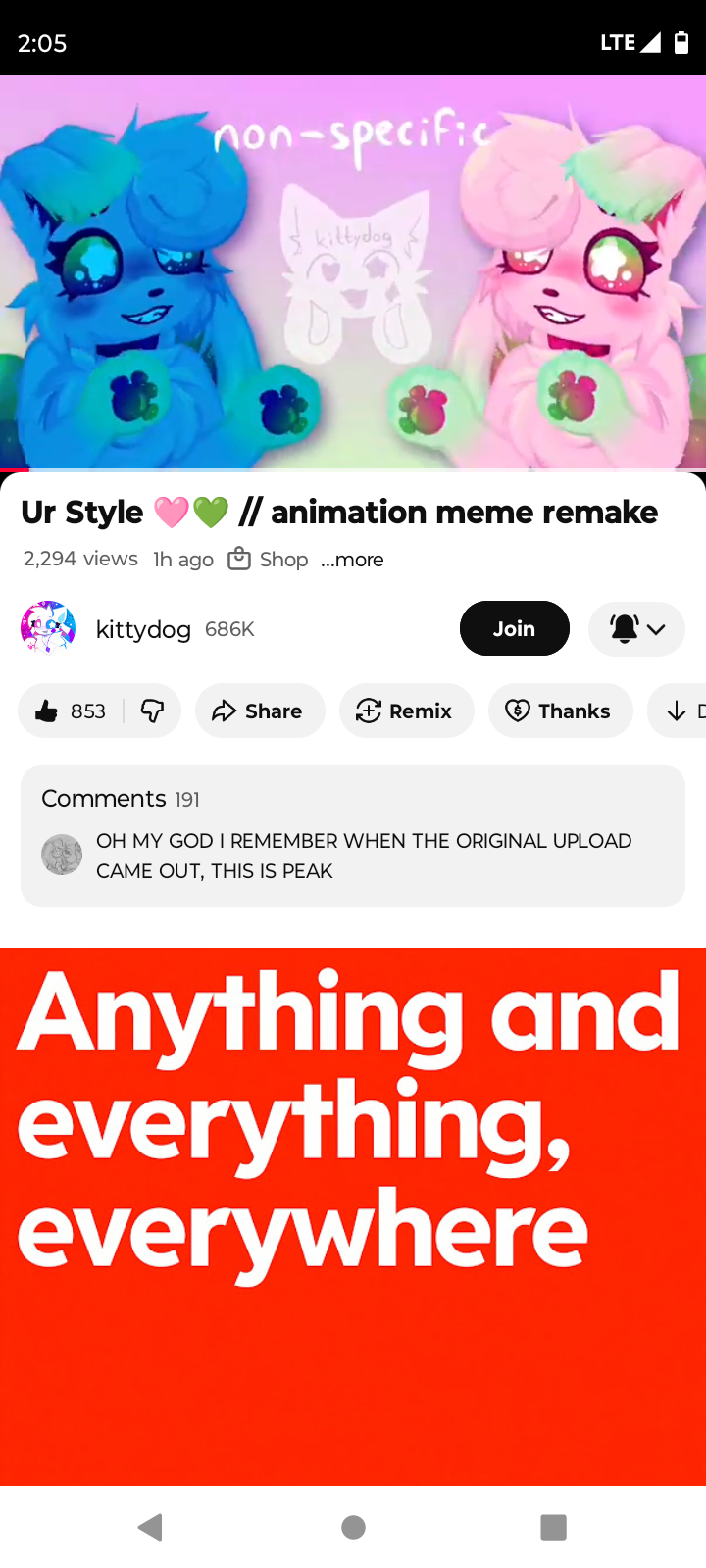Go to the home screen via the system button
The image size is (706, 1568).
click(353, 1527)
